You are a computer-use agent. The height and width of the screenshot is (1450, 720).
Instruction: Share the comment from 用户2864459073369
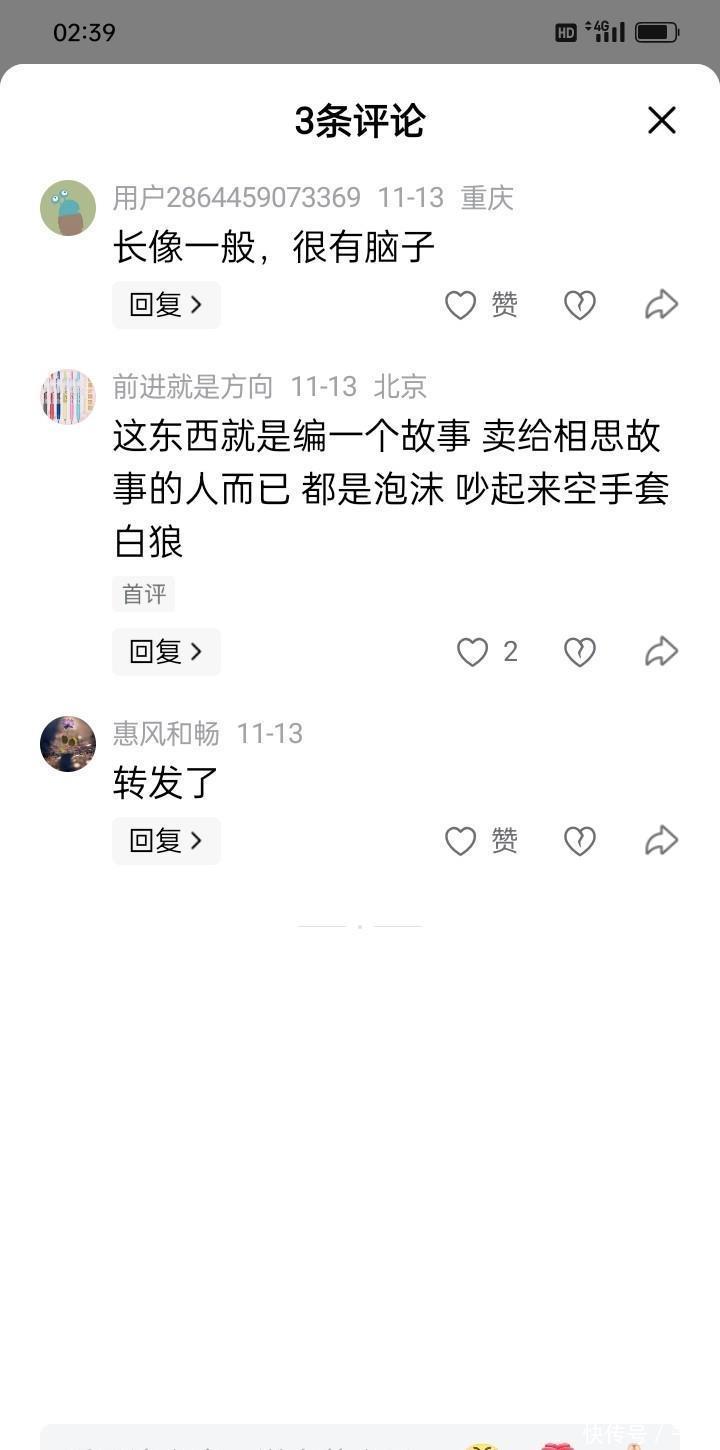(661, 305)
